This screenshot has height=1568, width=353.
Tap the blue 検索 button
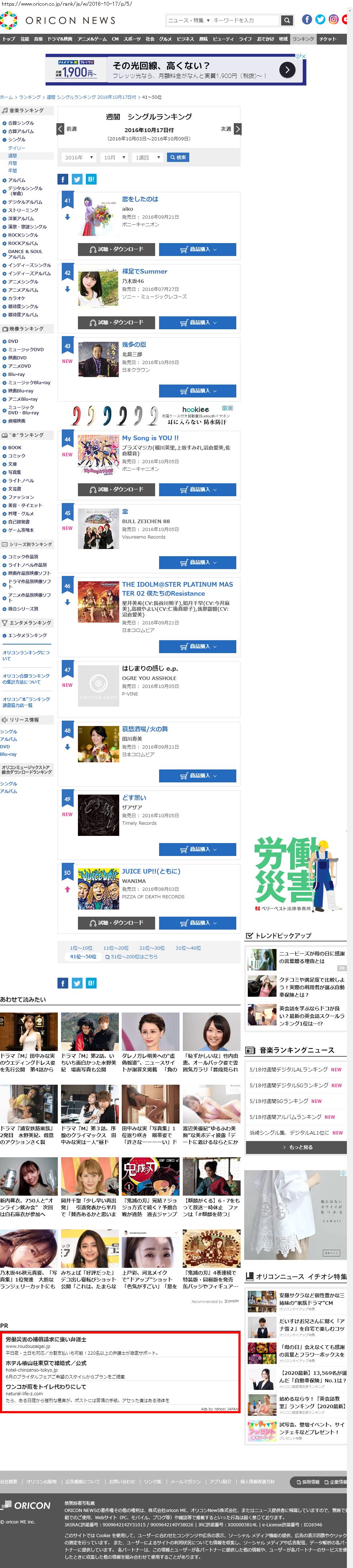(178, 158)
